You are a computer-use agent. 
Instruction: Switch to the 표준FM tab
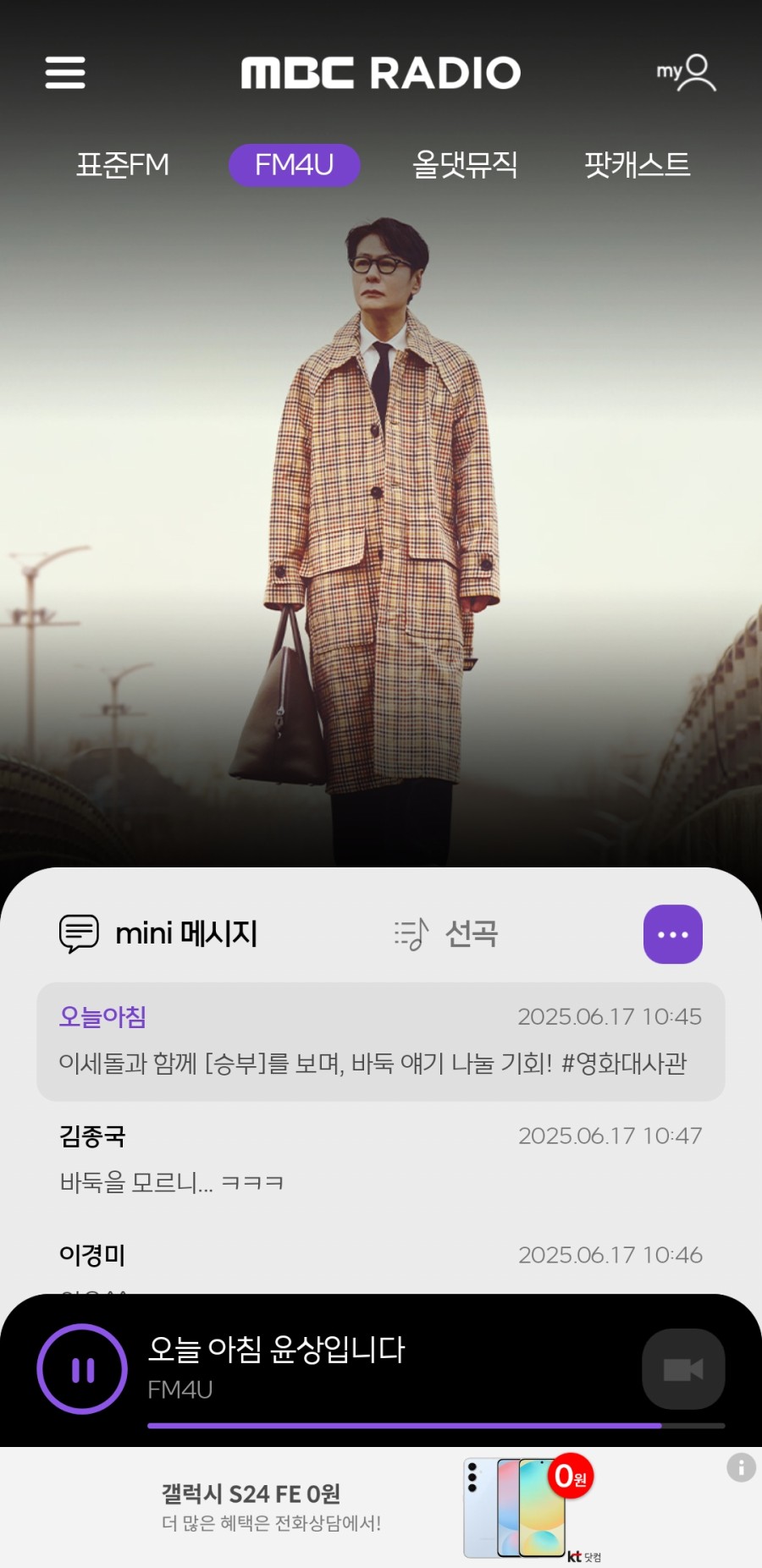point(123,164)
